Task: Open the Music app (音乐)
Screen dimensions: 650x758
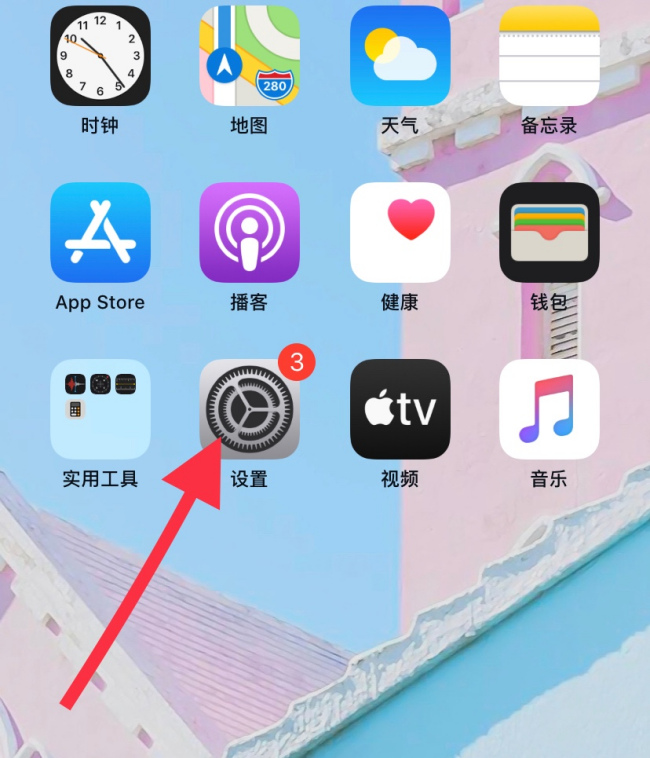Action: 549,408
